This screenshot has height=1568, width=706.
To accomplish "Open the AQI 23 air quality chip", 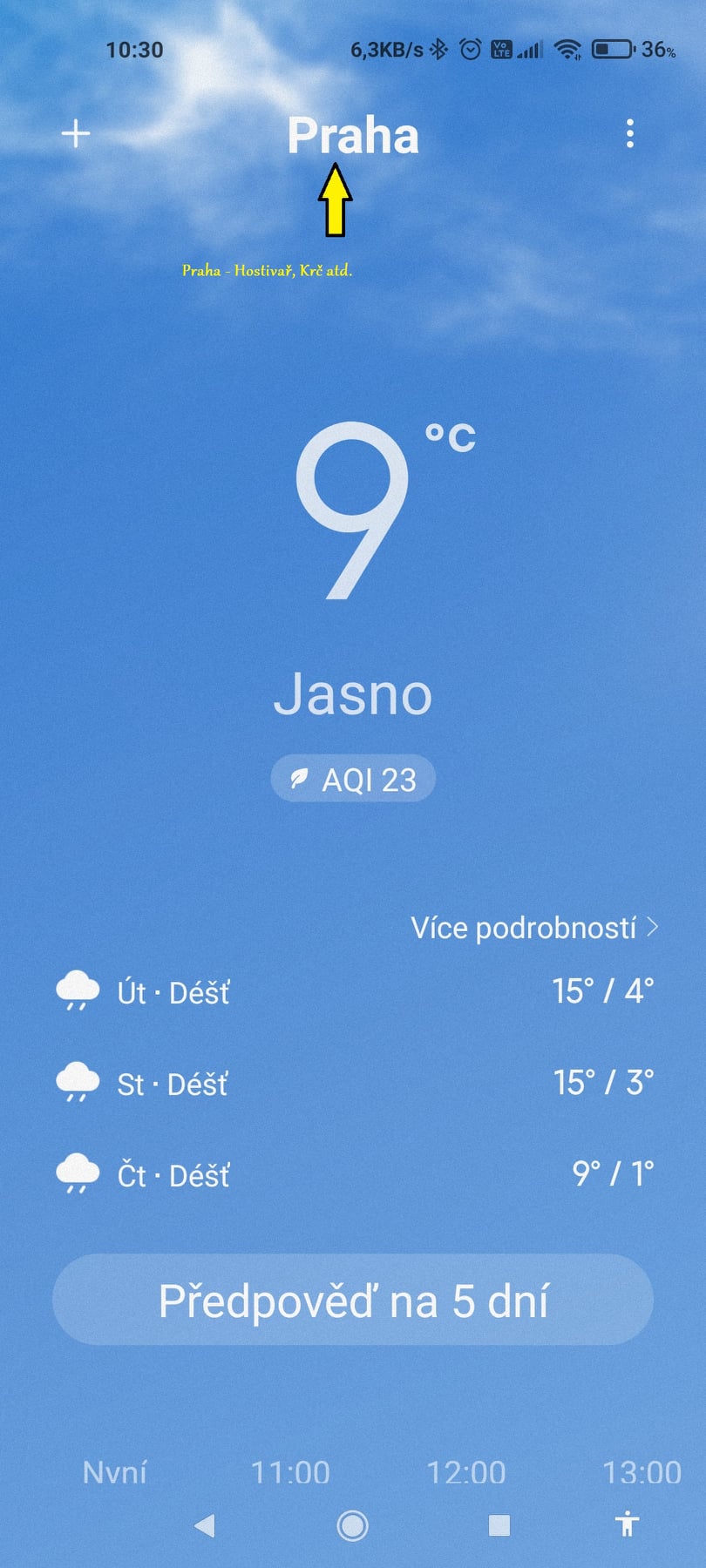I will tap(353, 779).
